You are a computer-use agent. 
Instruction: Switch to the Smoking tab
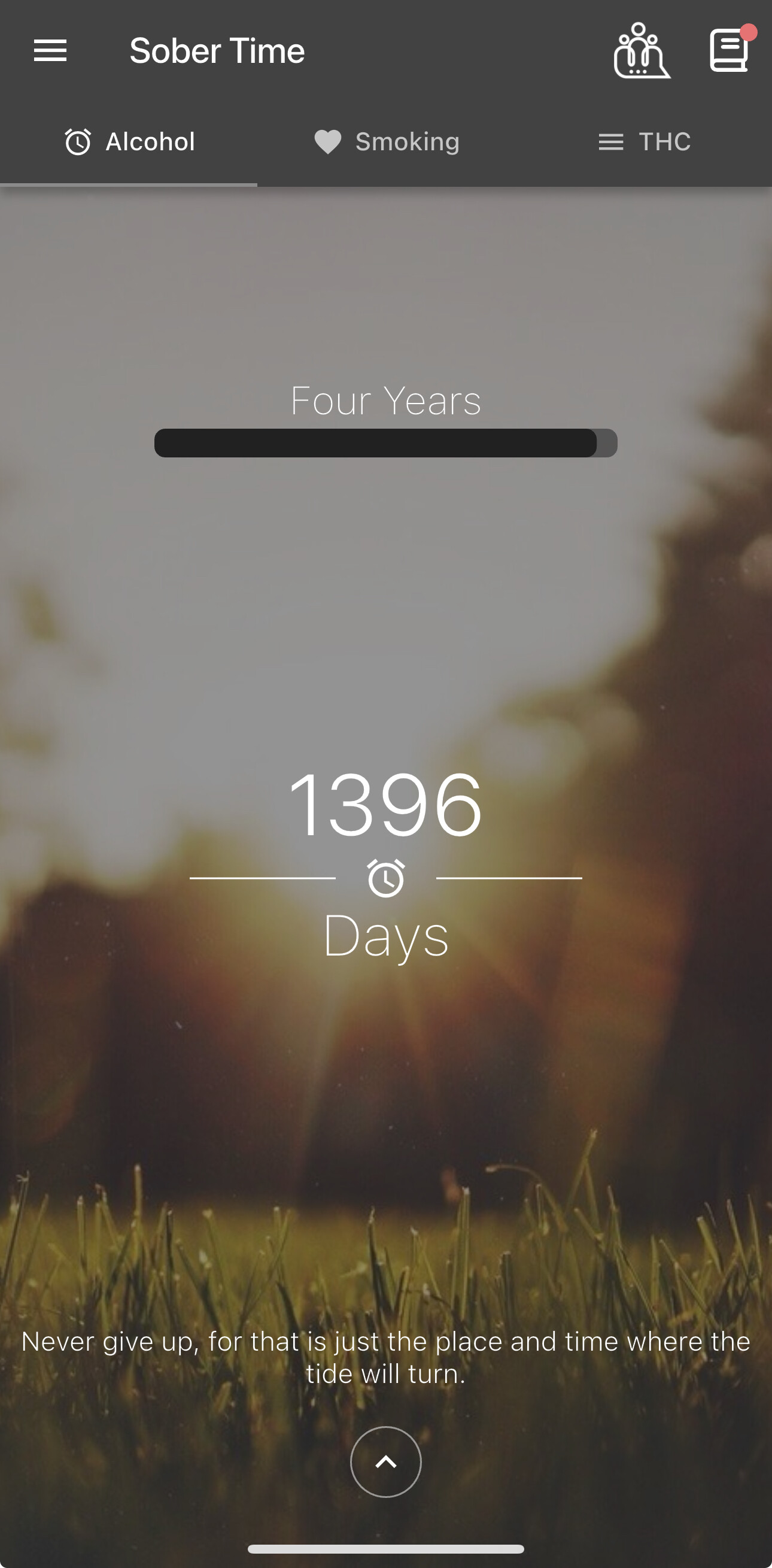coord(387,142)
